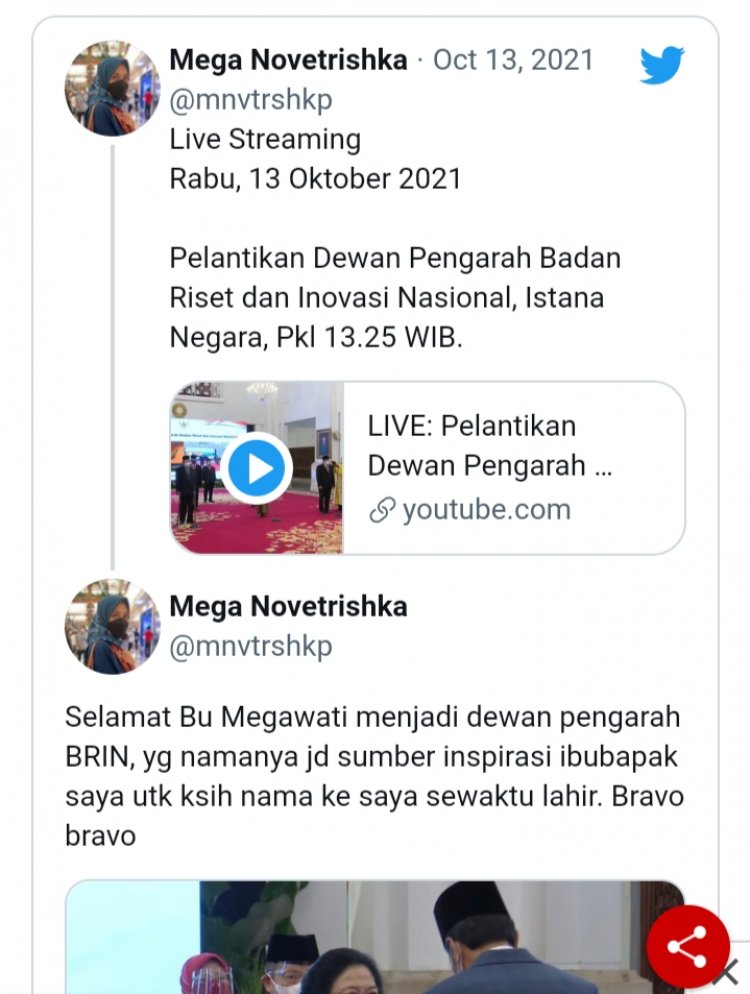
Task: Open the Oct 13, 2021 tweet date
Action: click(x=513, y=60)
